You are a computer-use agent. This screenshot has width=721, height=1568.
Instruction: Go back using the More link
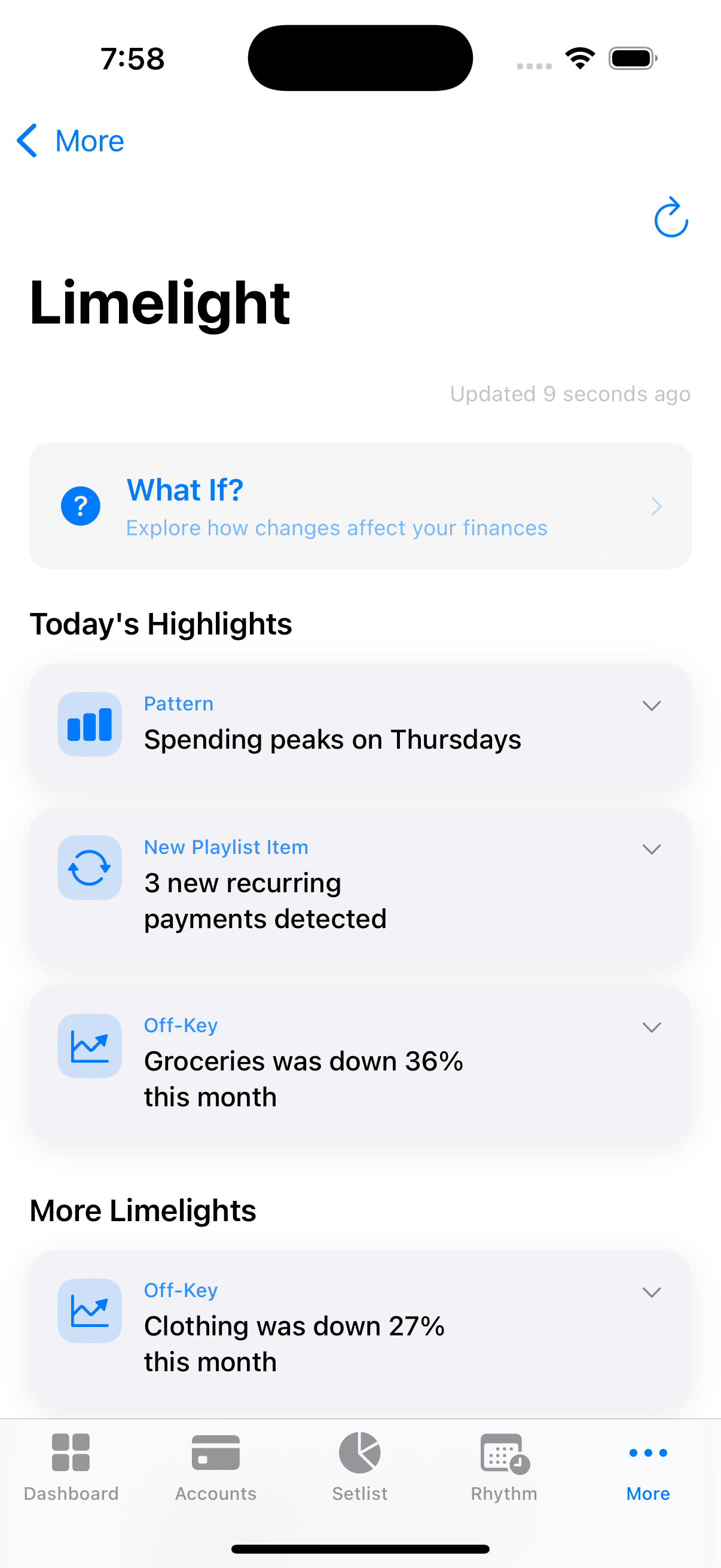(x=69, y=141)
